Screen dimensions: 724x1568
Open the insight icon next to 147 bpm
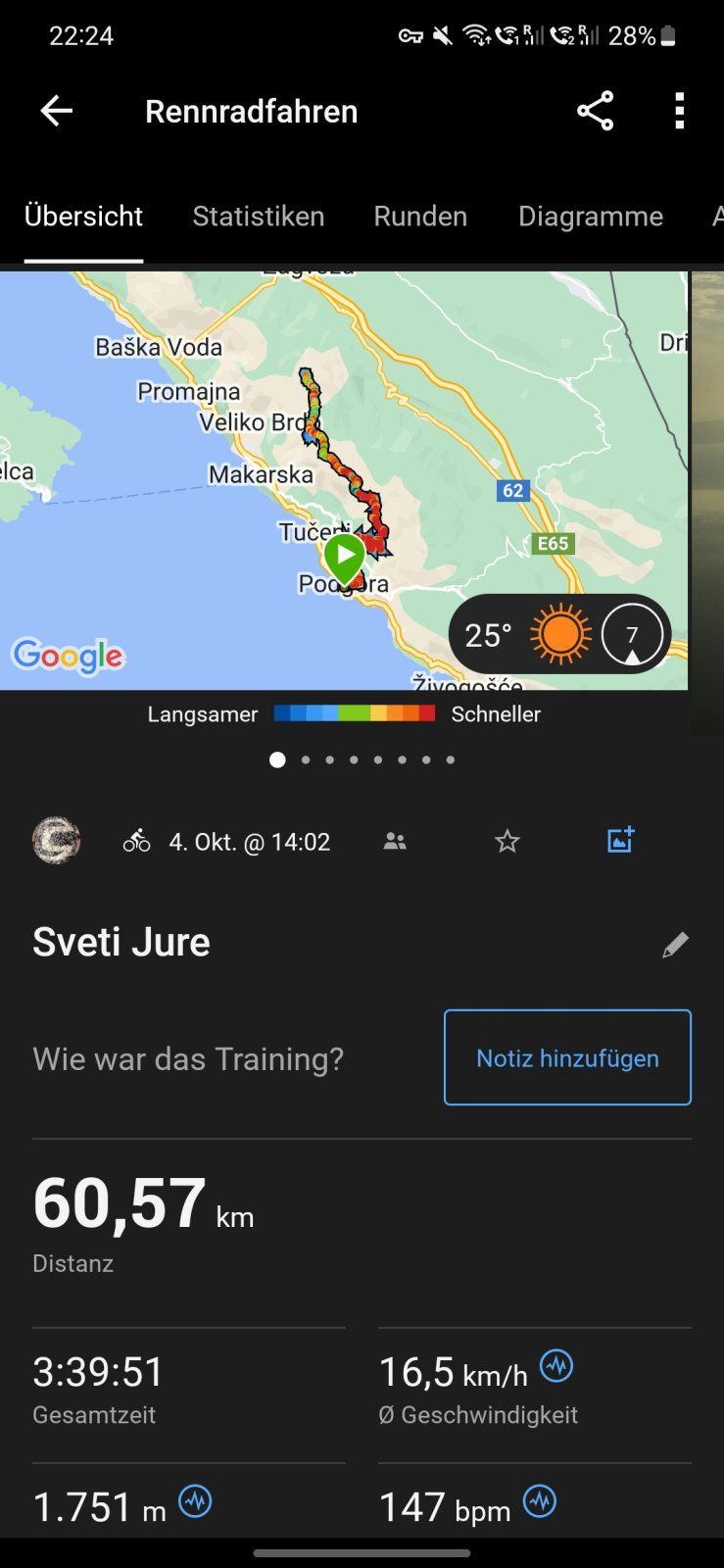pos(540,1501)
